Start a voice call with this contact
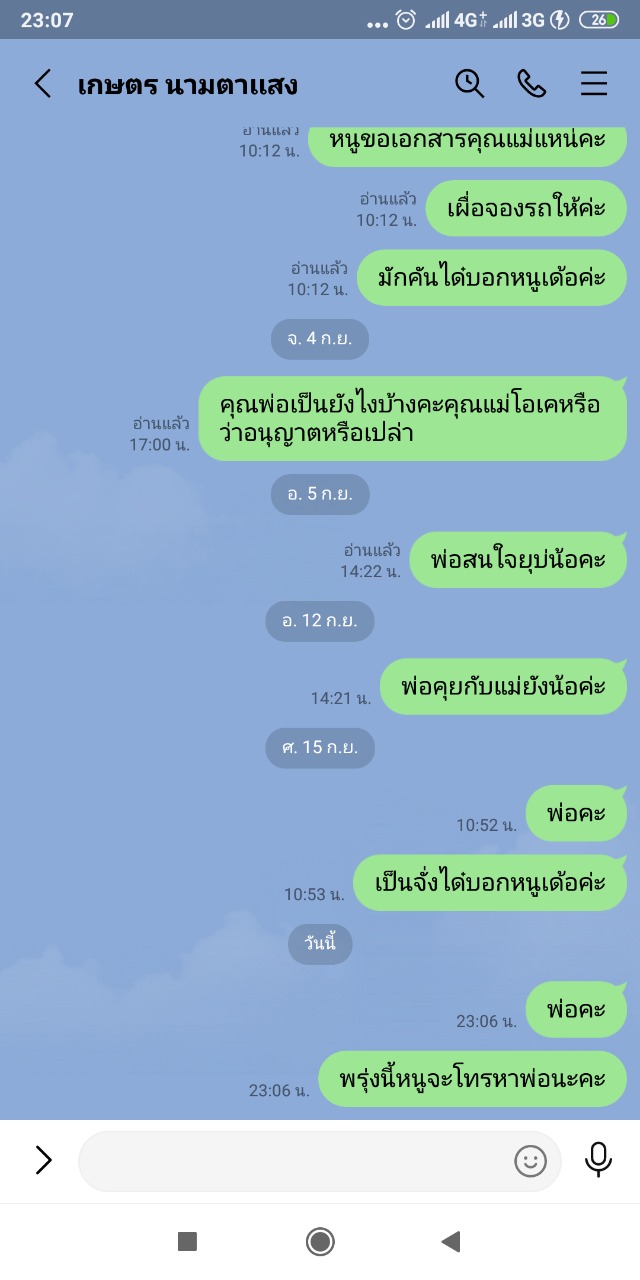The image size is (640, 1280). (x=531, y=84)
